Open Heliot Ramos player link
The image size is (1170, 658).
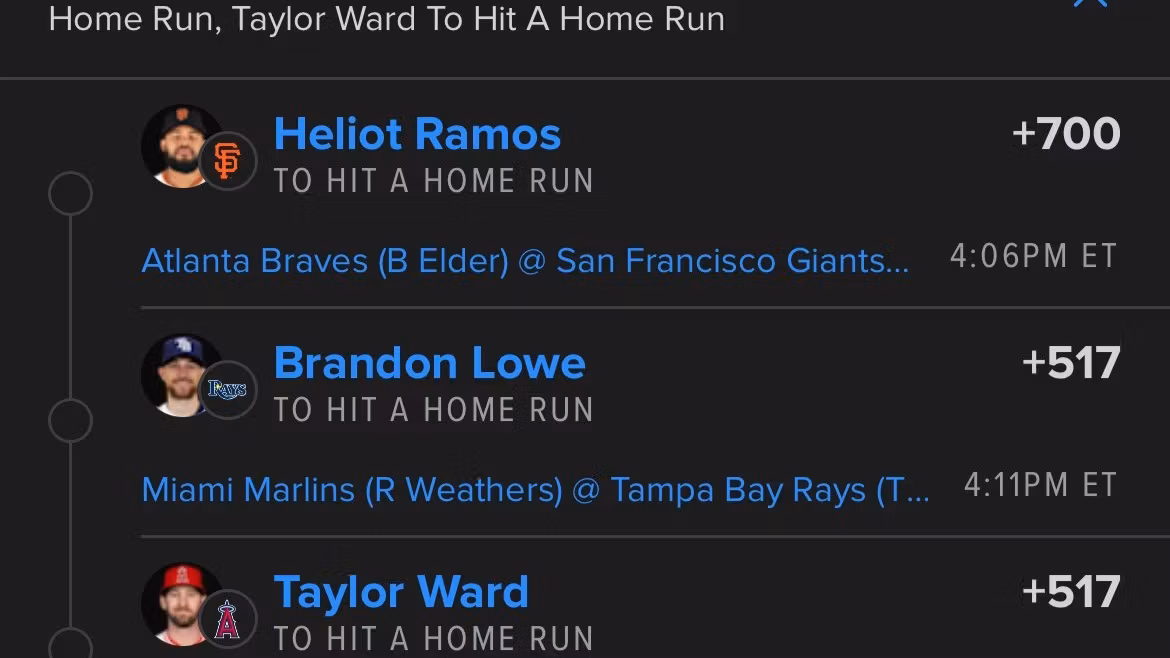pos(417,134)
